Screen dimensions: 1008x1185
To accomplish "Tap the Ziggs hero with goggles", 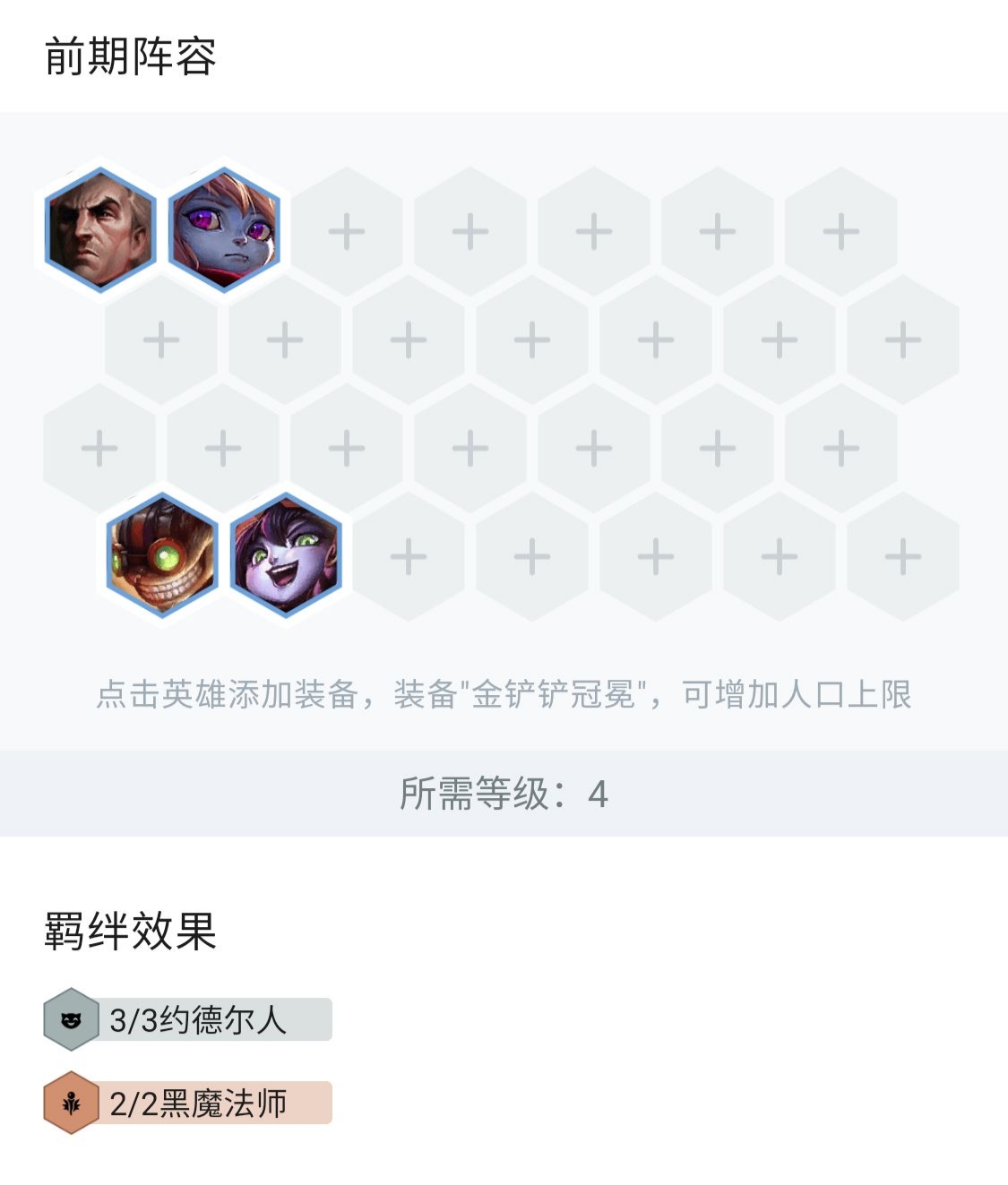I will click(x=162, y=555).
